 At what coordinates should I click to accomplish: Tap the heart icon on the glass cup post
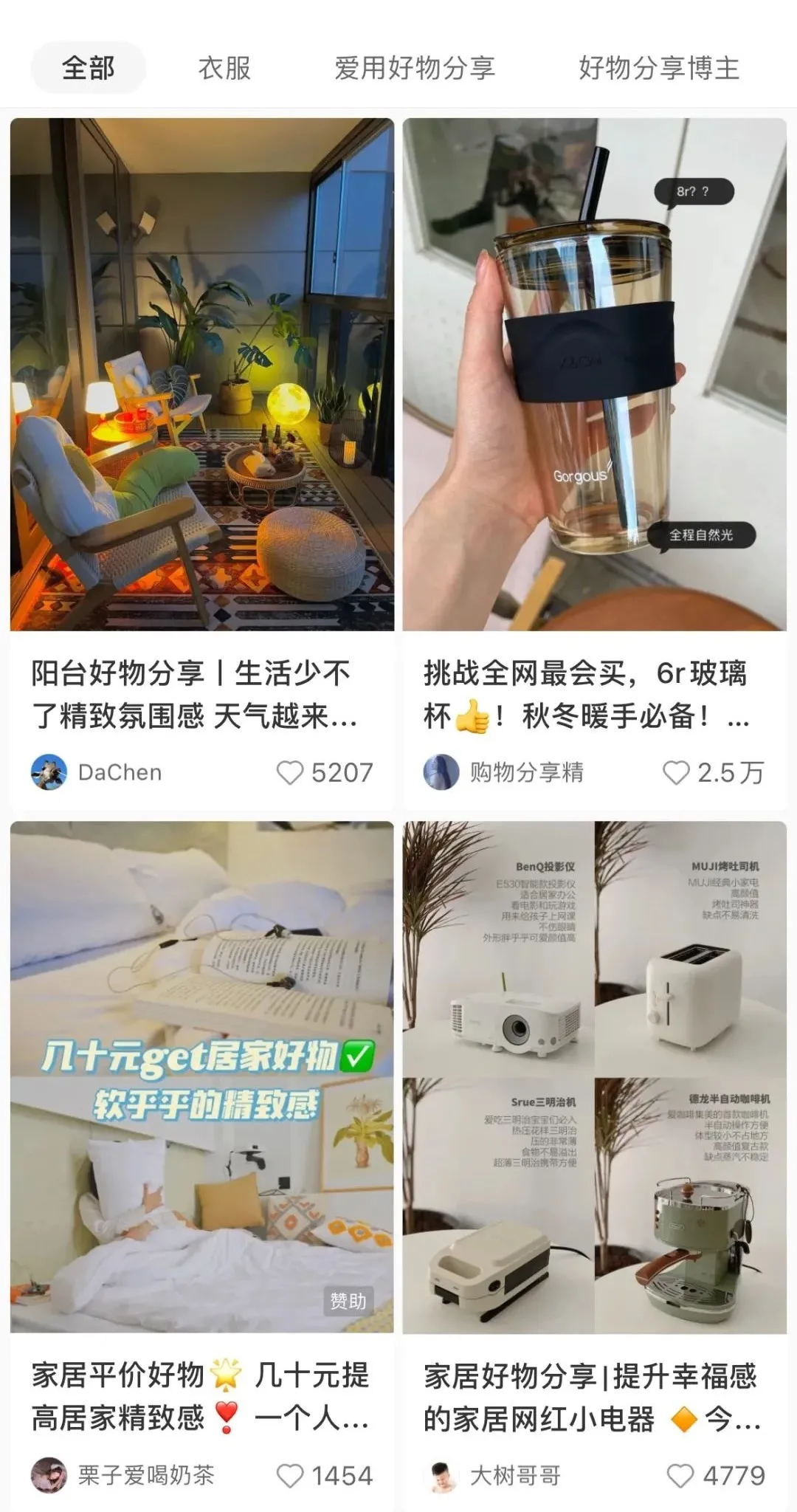[675, 772]
